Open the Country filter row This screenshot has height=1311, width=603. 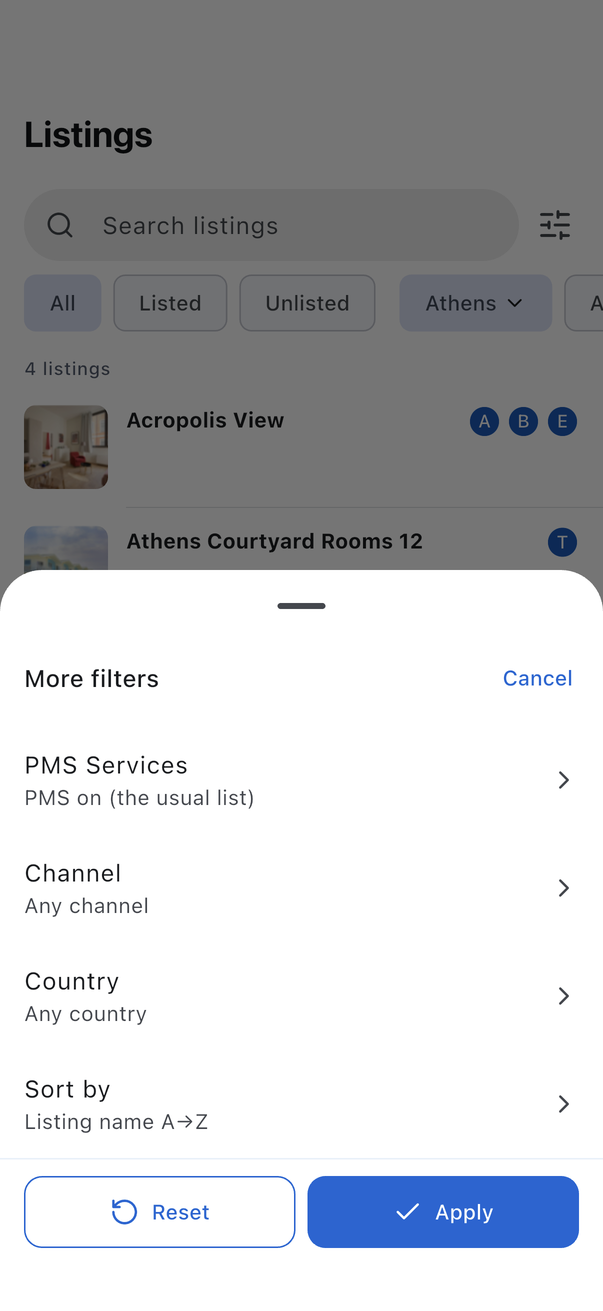pyautogui.click(x=301, y=996)
